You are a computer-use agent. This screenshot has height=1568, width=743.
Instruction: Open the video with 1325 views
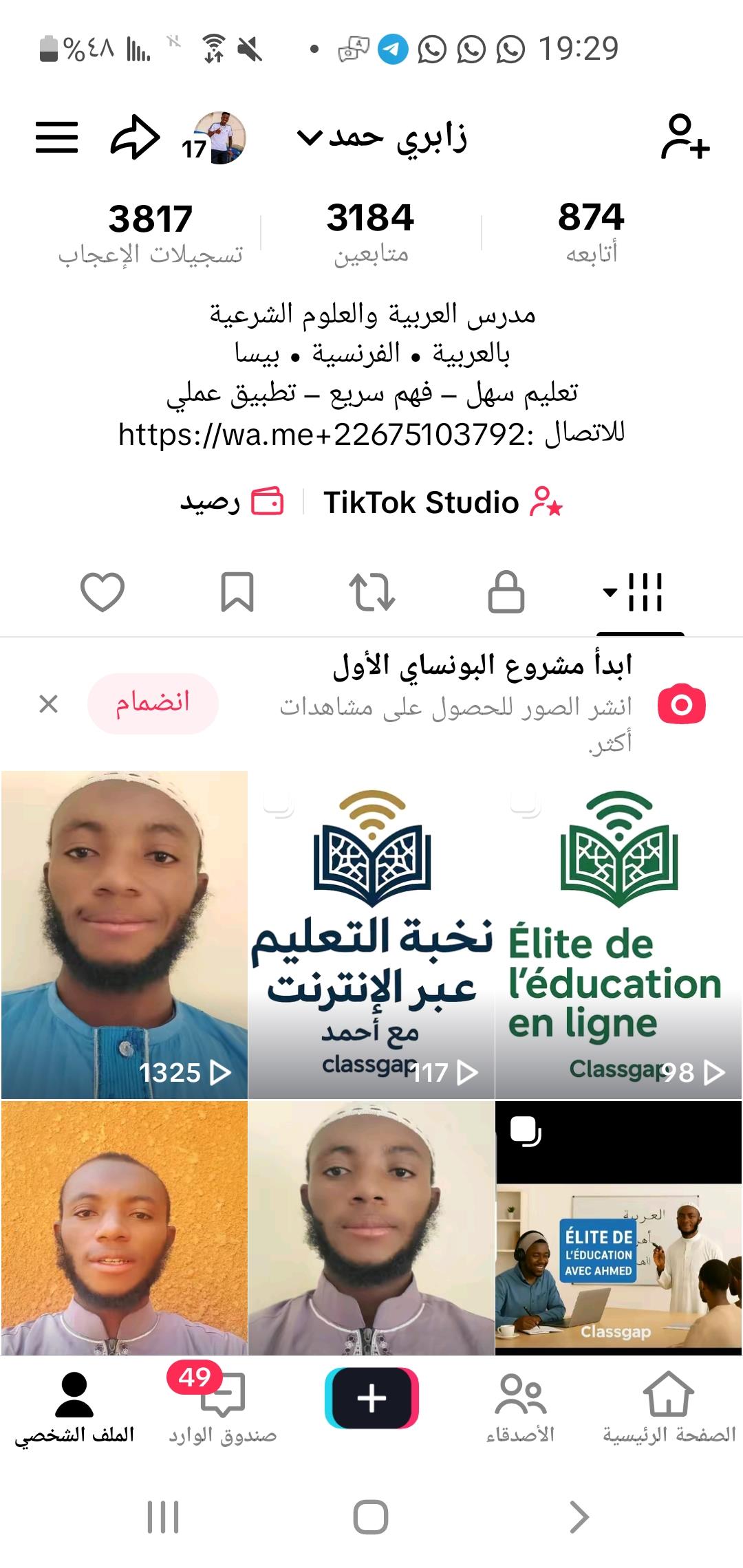pyautogui.click(x=125, y=934)
